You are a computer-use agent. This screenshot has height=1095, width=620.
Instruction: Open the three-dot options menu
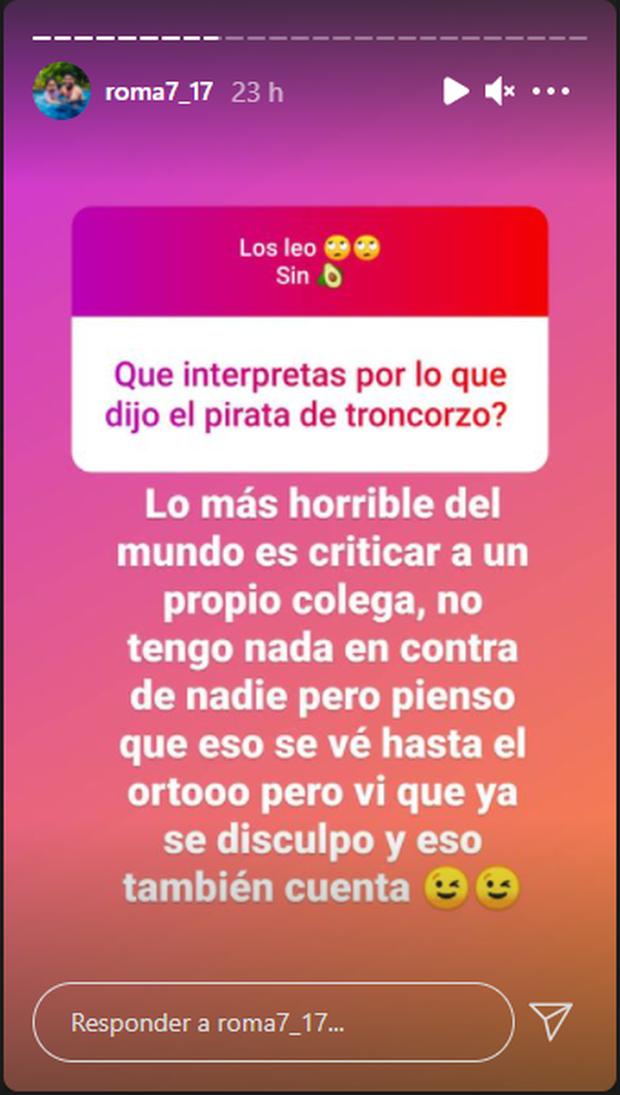551,92
